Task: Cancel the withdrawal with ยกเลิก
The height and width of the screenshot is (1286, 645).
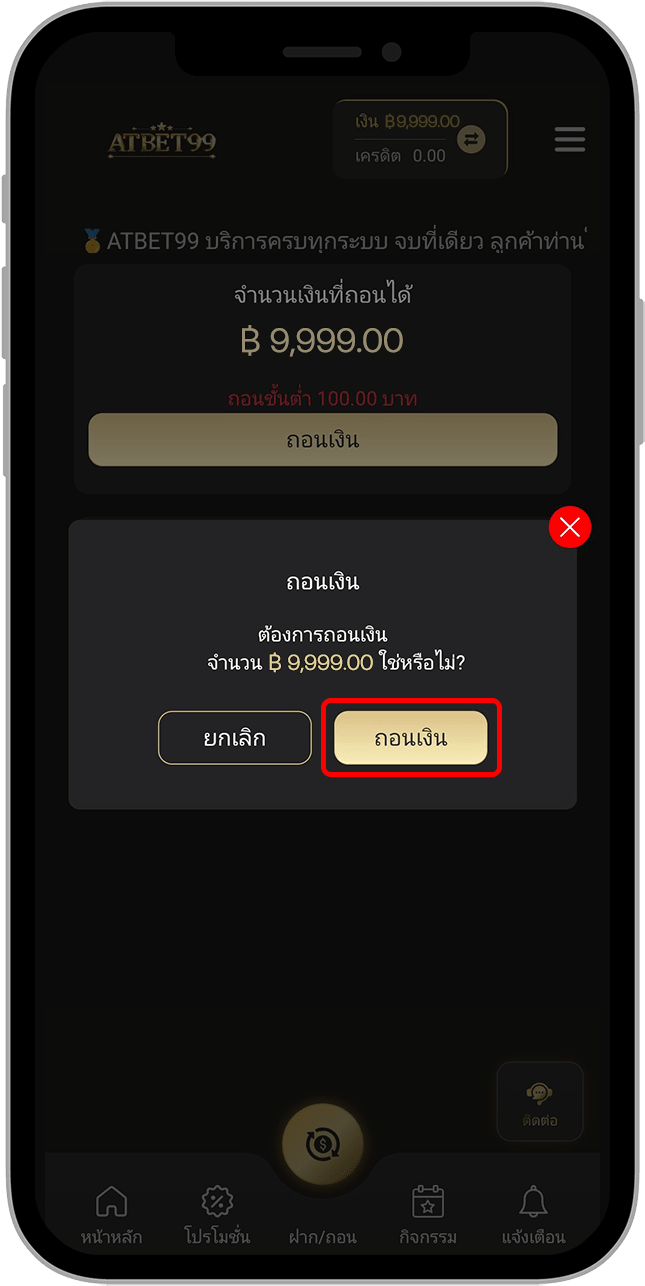Action: (235, 738)
